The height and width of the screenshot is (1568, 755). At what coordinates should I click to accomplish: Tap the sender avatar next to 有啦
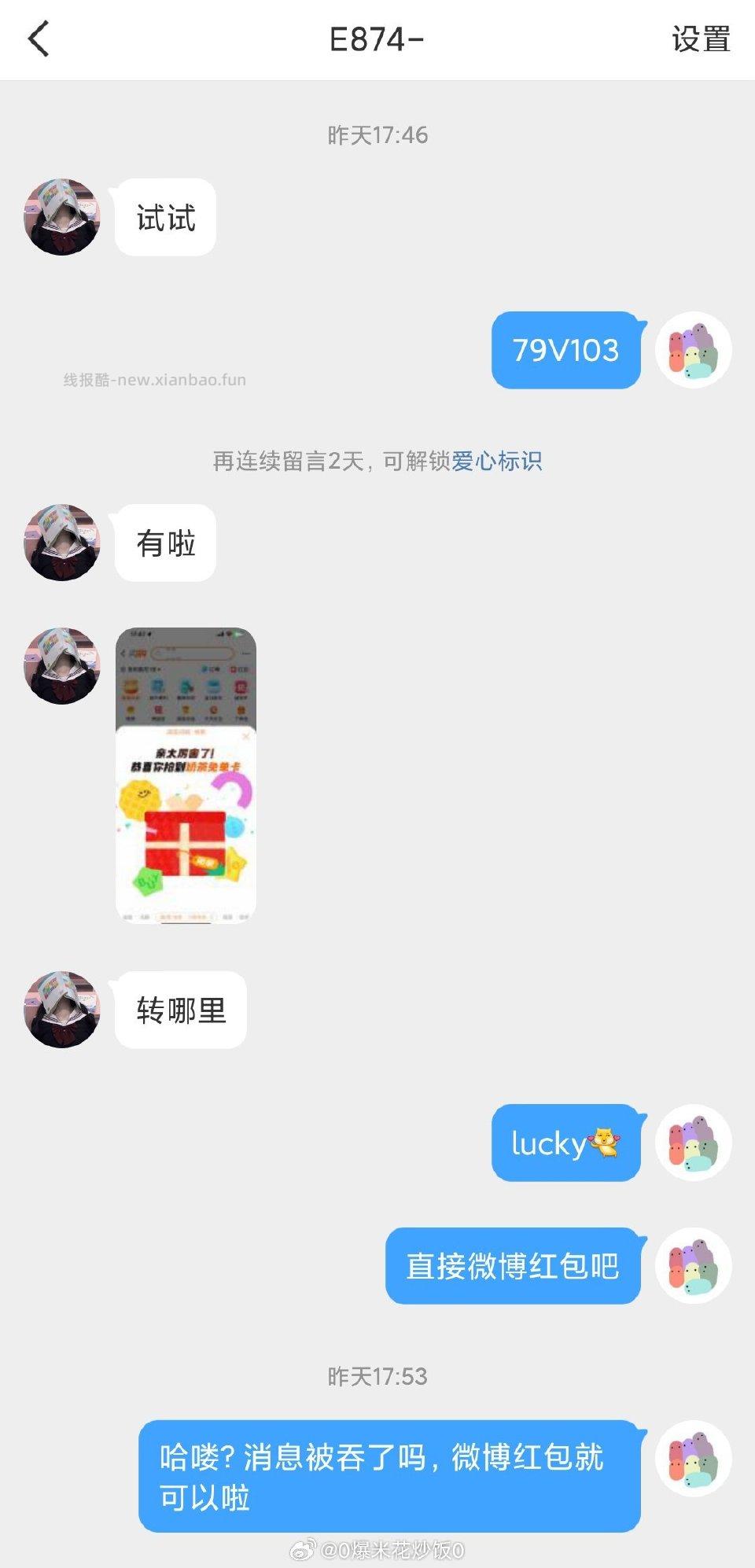[x=61, y=543]
